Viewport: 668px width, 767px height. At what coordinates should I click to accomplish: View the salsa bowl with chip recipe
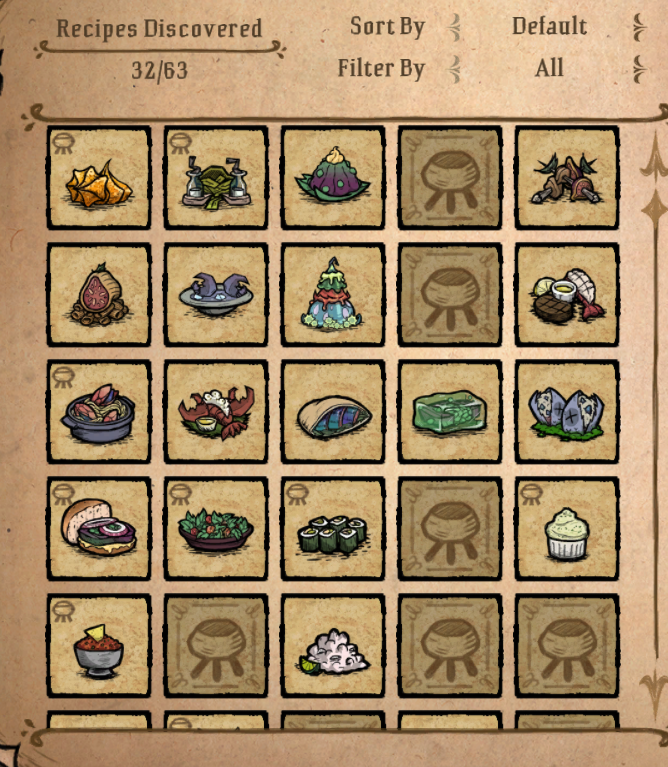(x=99, y=646)
